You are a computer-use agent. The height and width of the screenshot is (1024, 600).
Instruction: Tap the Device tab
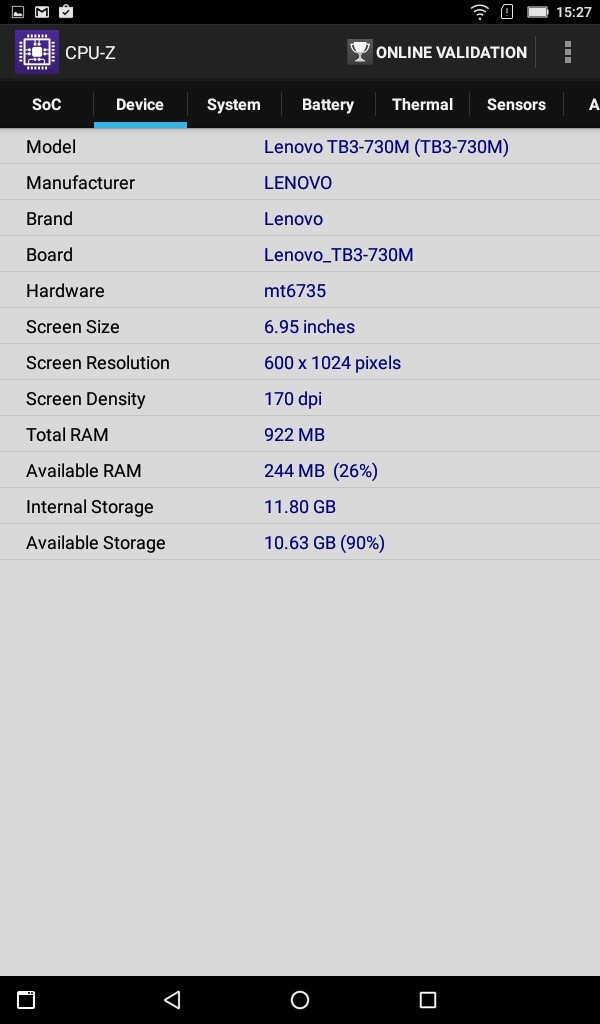[140, 104]
